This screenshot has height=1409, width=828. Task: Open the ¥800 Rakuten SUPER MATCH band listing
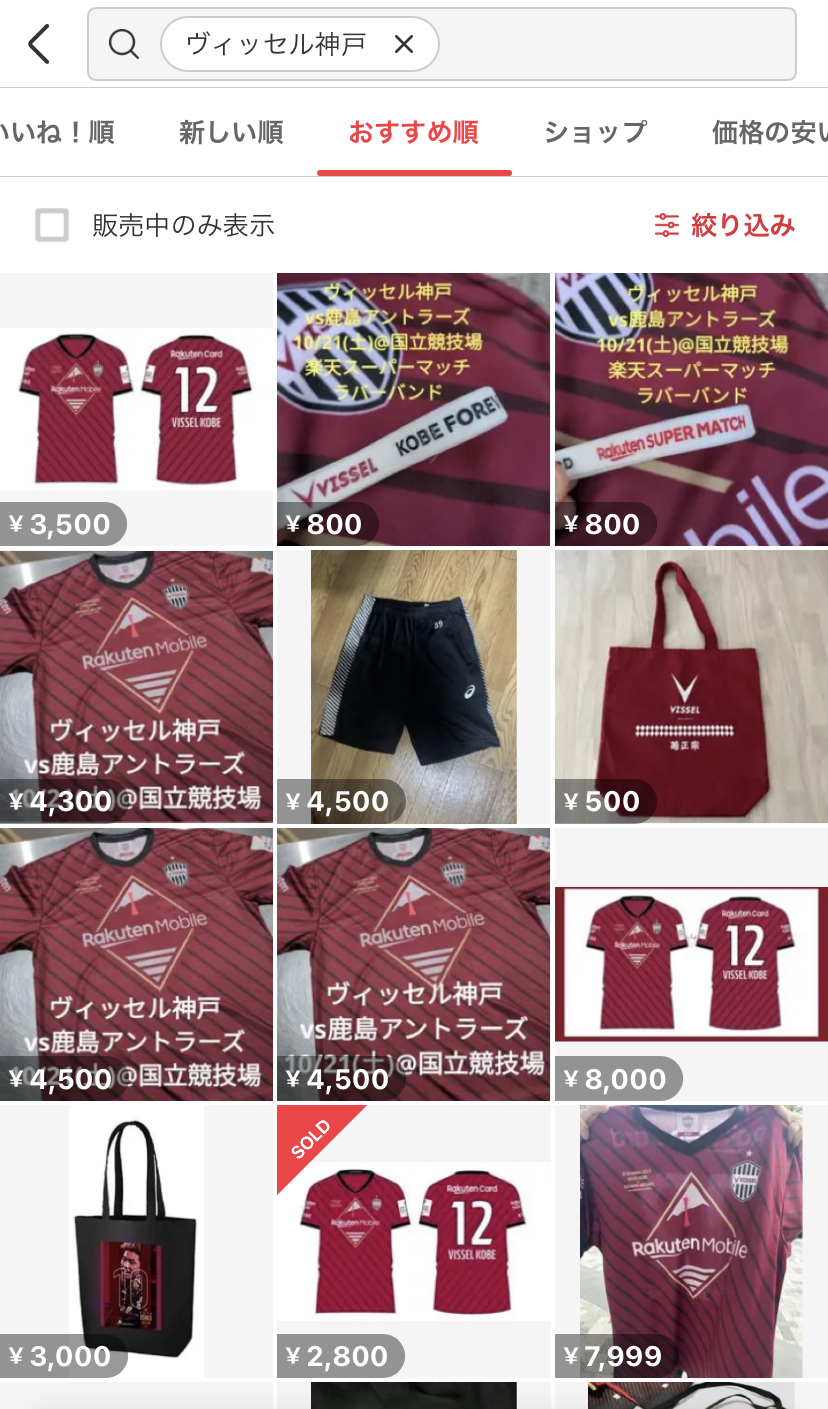[691, 410]
